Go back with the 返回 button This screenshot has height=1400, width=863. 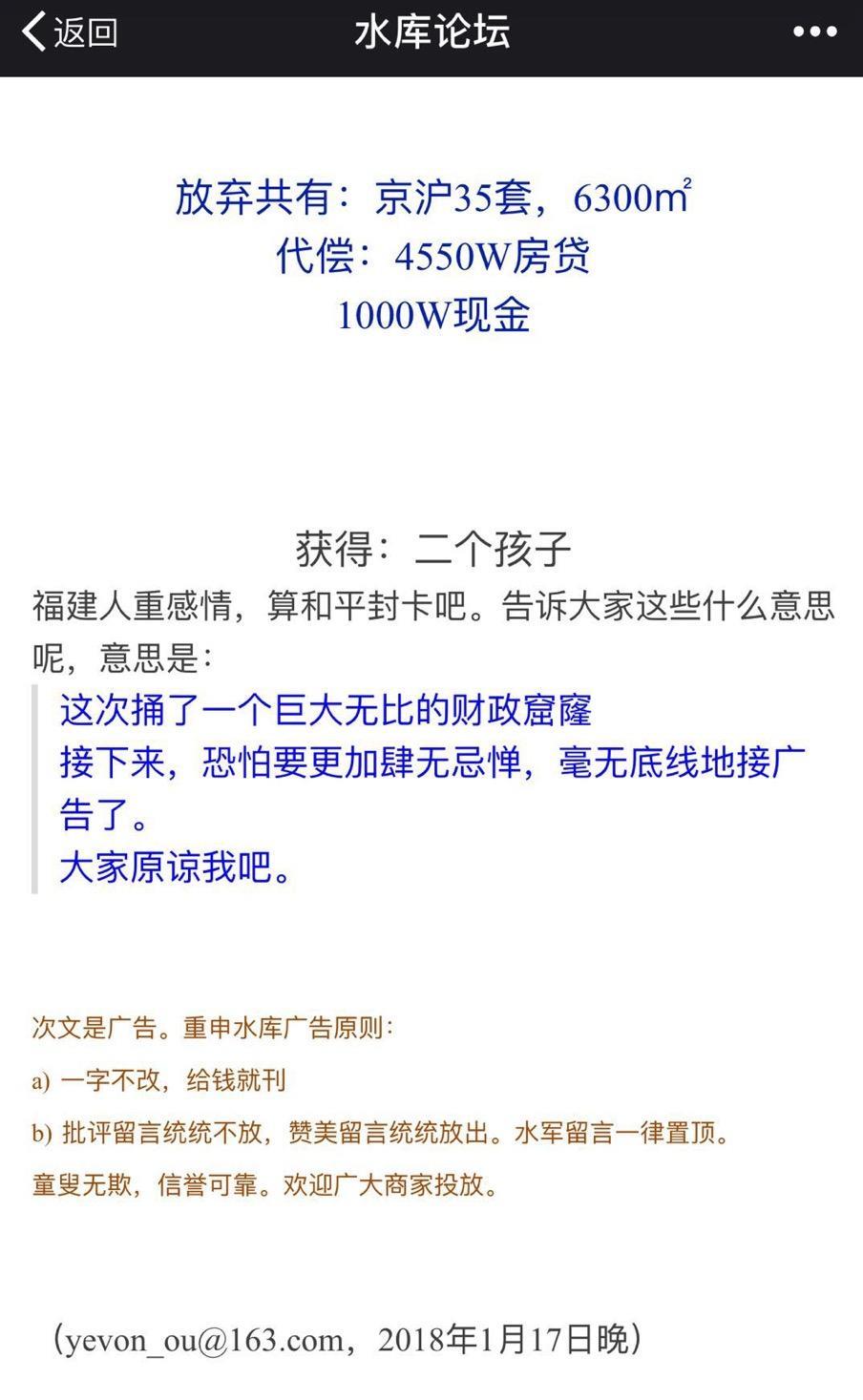pyautogui.click(x=69, y=32)
